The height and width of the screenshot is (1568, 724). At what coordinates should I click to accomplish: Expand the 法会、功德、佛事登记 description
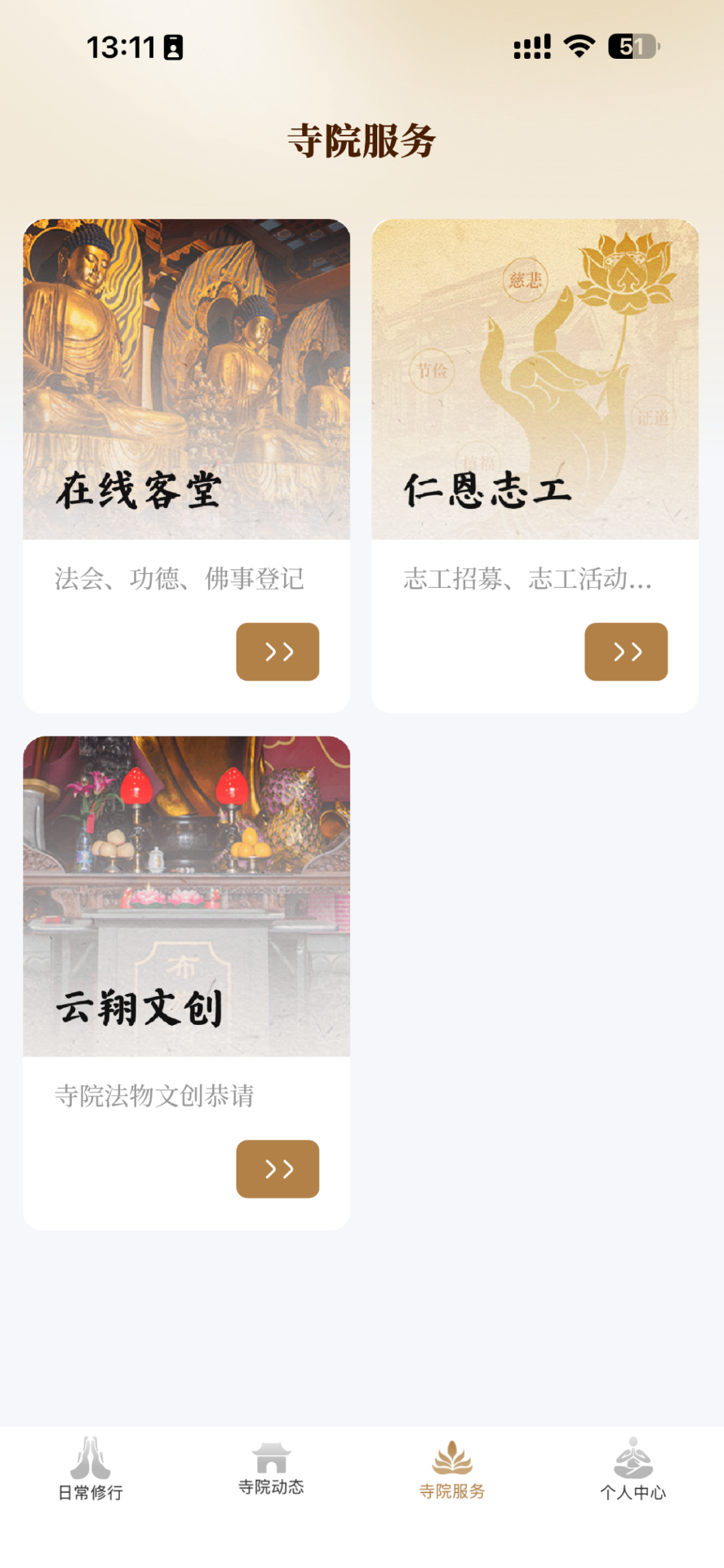[179, 578]
